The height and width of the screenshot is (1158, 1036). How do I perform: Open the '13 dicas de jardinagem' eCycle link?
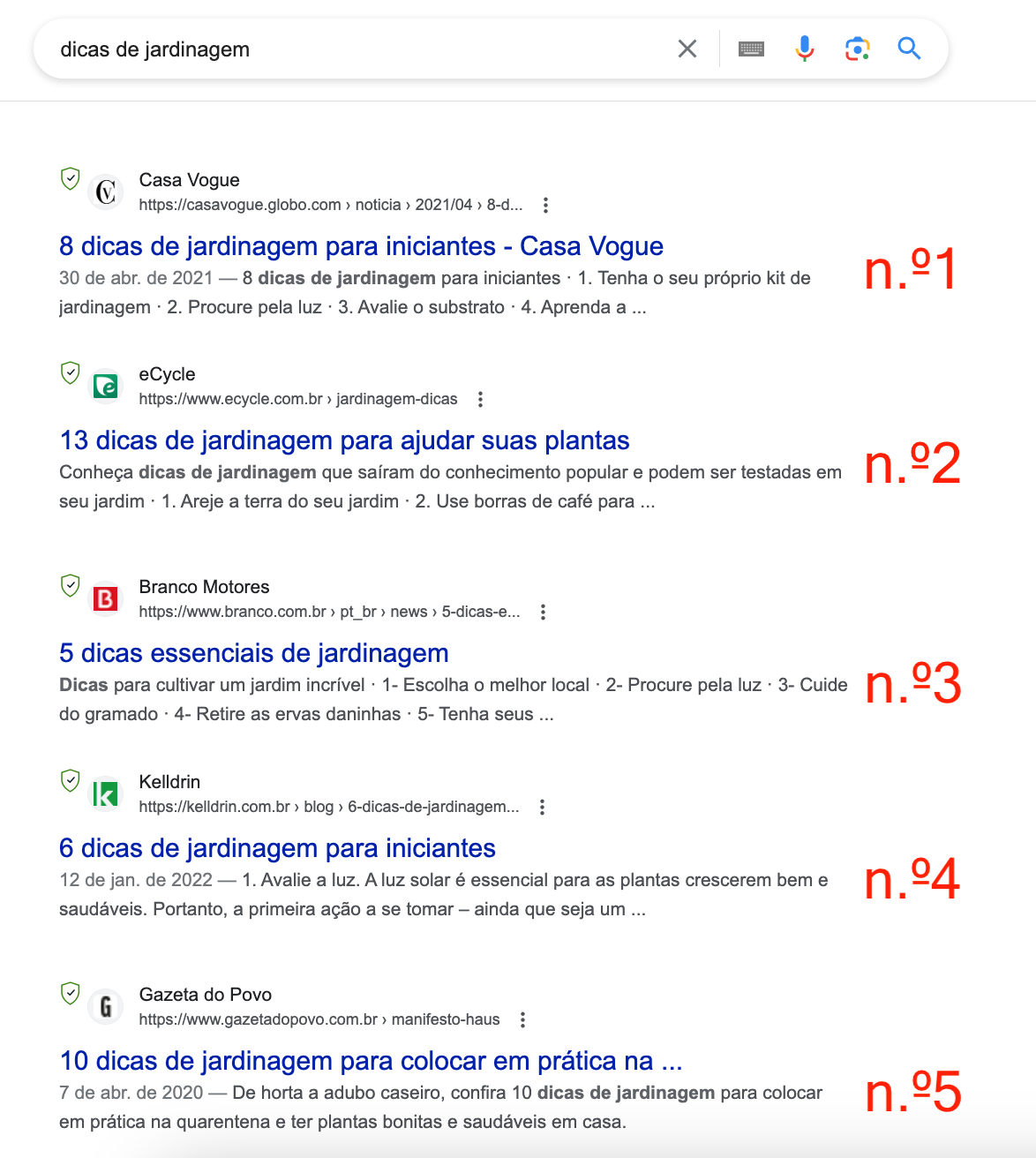click(344, 440)
